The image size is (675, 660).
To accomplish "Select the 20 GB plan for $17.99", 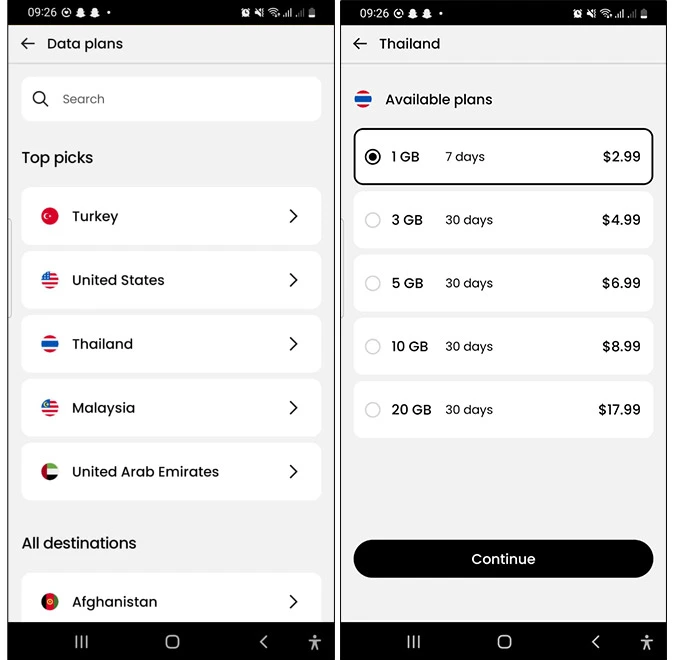I will click(x=503, y=409).
